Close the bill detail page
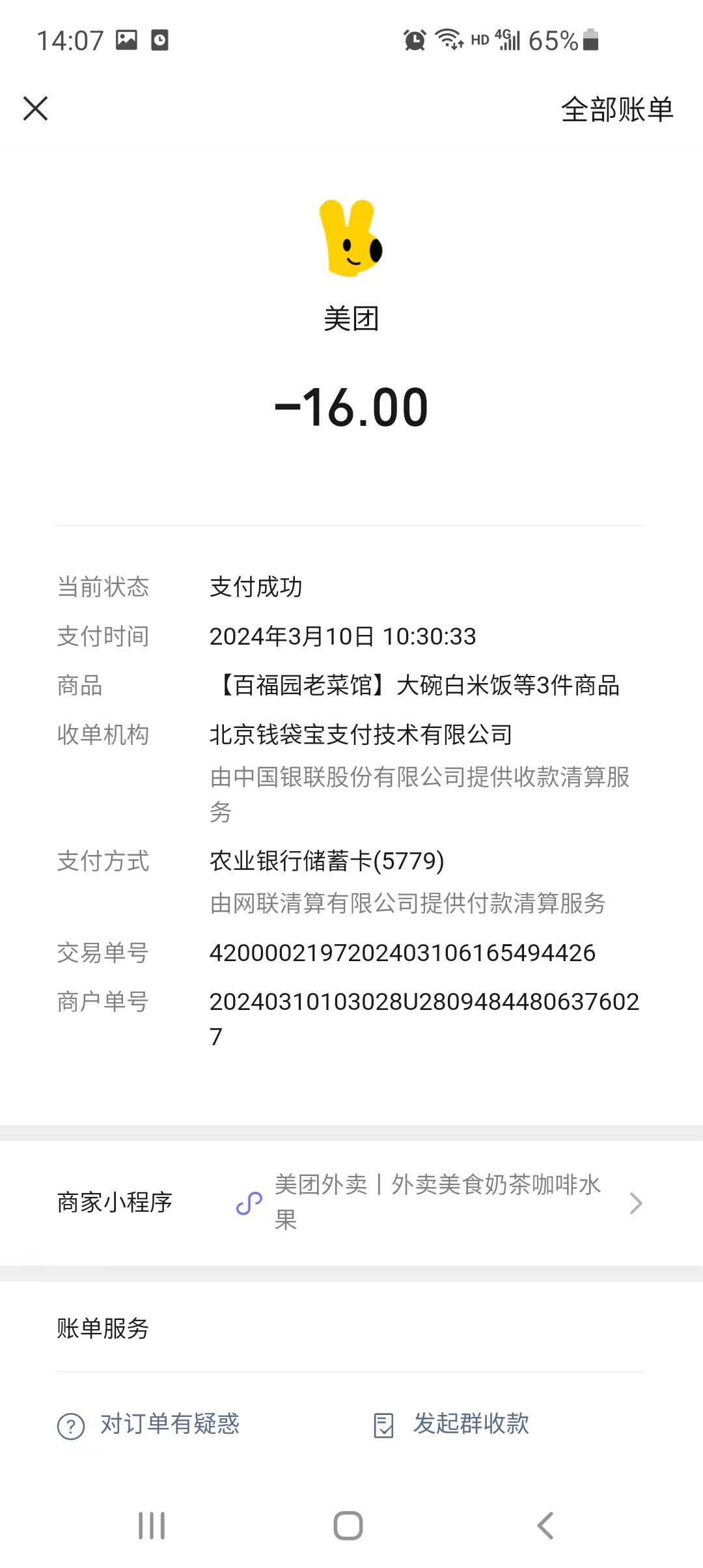This screenshot has width=703, height=1568. 36,108
